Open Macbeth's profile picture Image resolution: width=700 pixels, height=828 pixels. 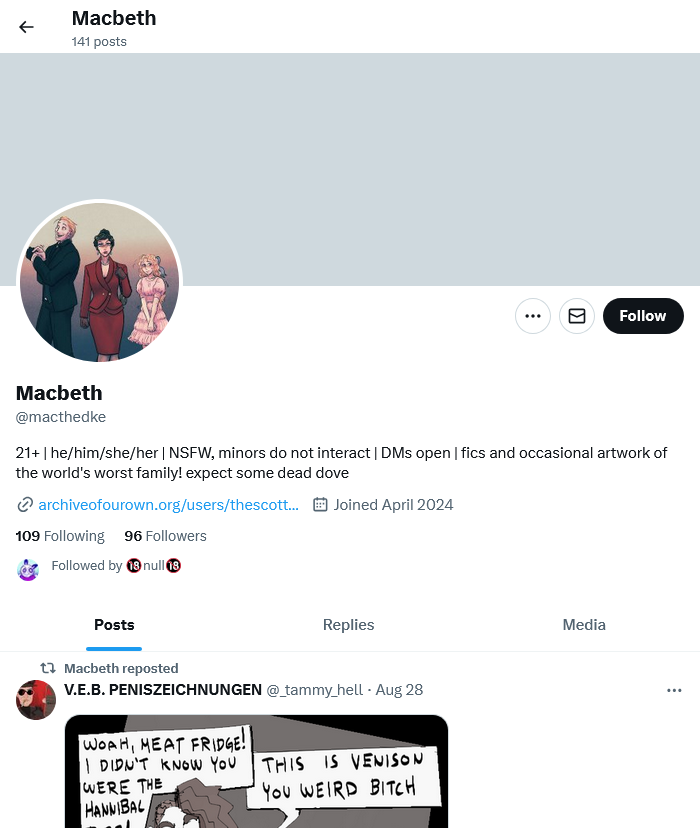coord(99,283)
